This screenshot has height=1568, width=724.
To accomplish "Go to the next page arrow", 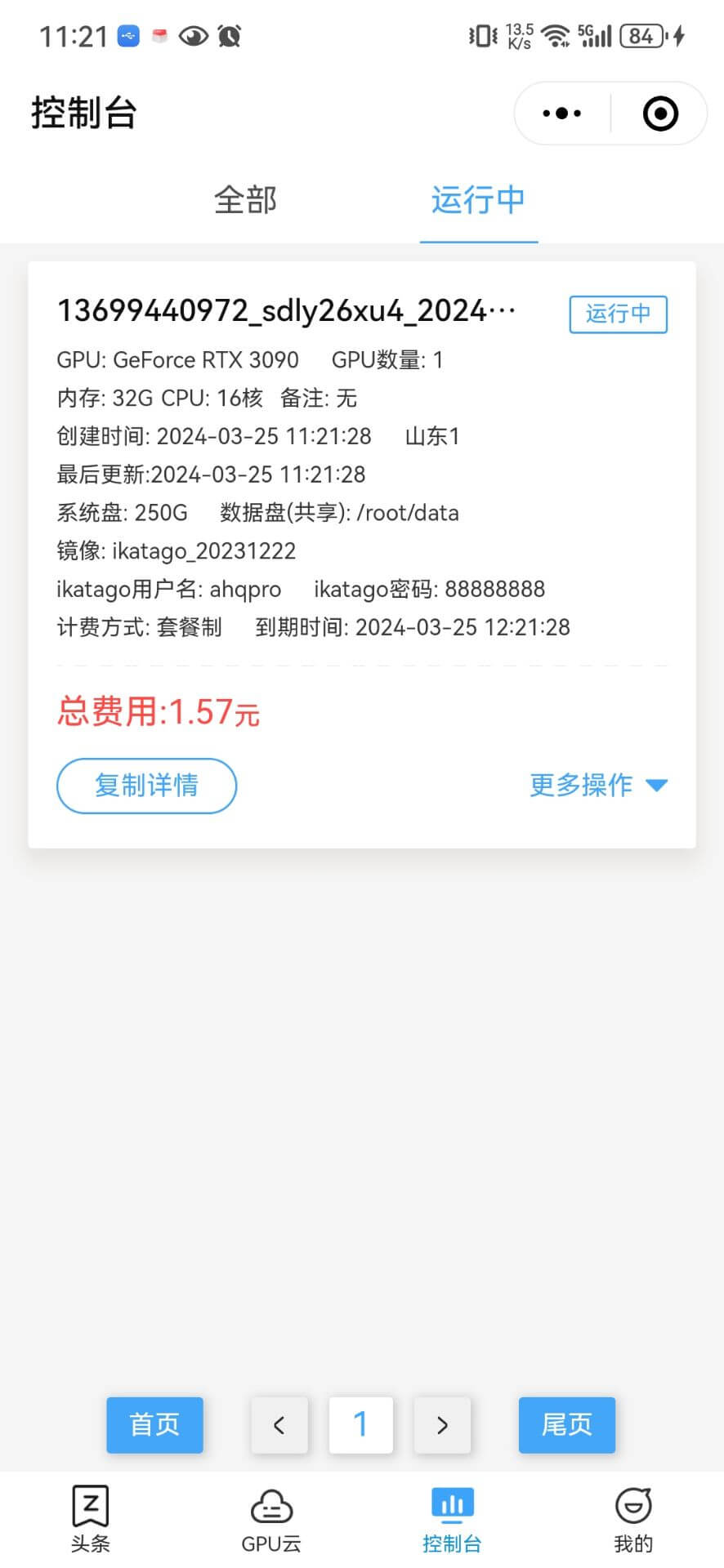I will click(x=442, y=1425).
